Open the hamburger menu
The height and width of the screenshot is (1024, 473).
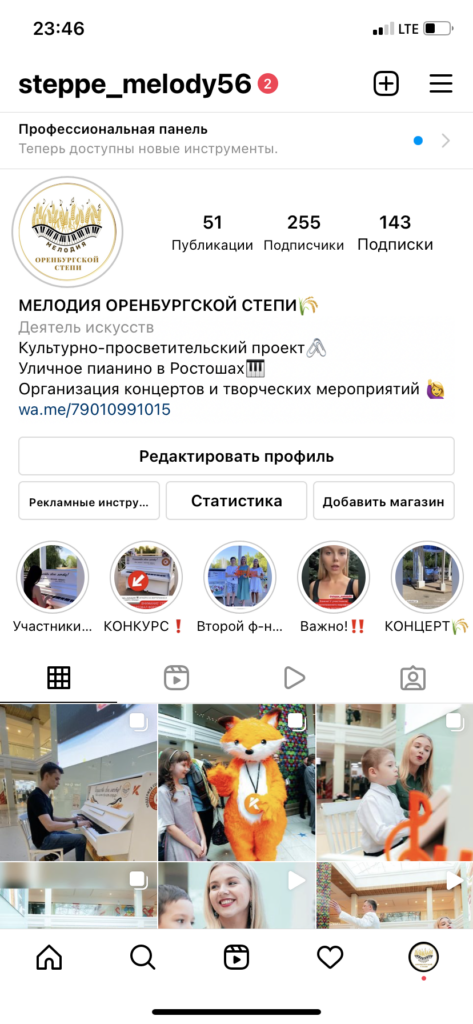pyautogui.click(x=441, y=84)
